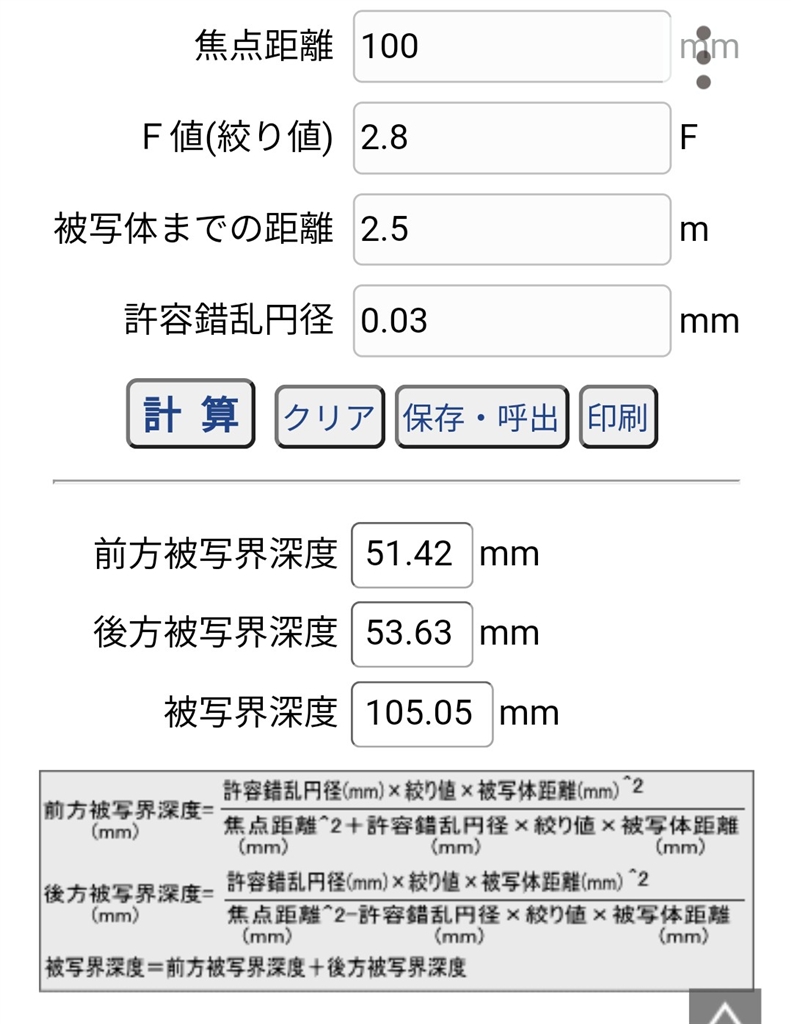Viewport: 791px width, 1024px height.
Task: Print the results with 印刷
Action: click(618, 416)
